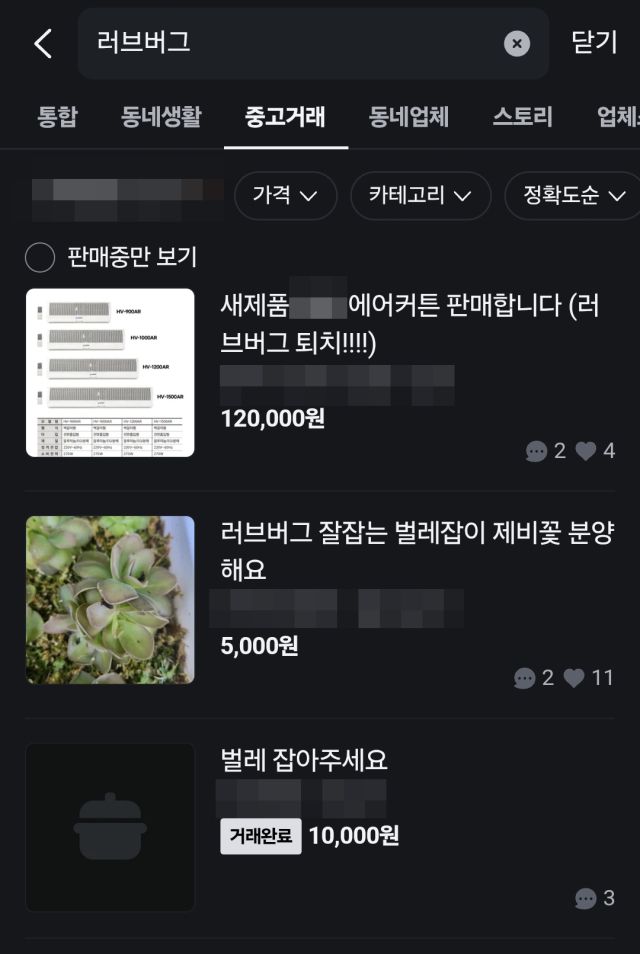Open the 벌레 잡아주세요 listing
The image size is (640, 954).
(x=320, y=827)
